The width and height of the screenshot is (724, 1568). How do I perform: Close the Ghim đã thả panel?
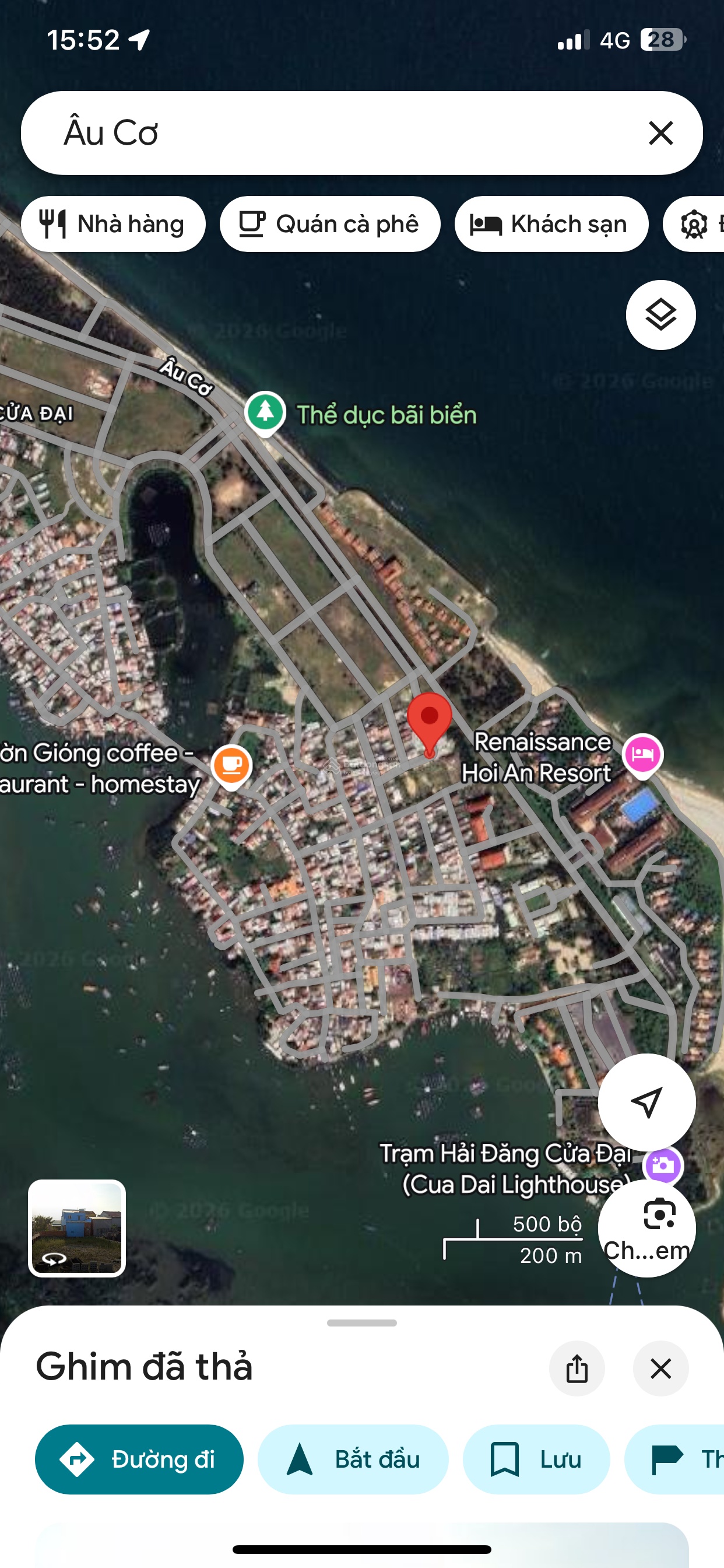(660, 1368)
